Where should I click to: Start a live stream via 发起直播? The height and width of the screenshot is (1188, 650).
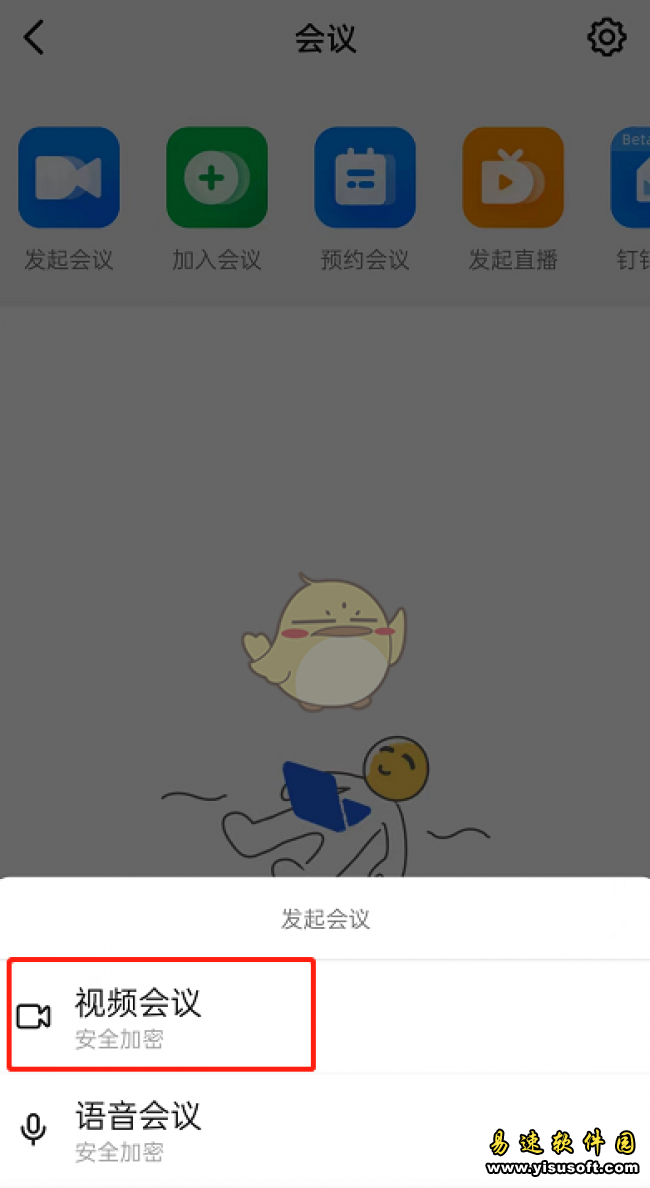(x=513, y=179)
